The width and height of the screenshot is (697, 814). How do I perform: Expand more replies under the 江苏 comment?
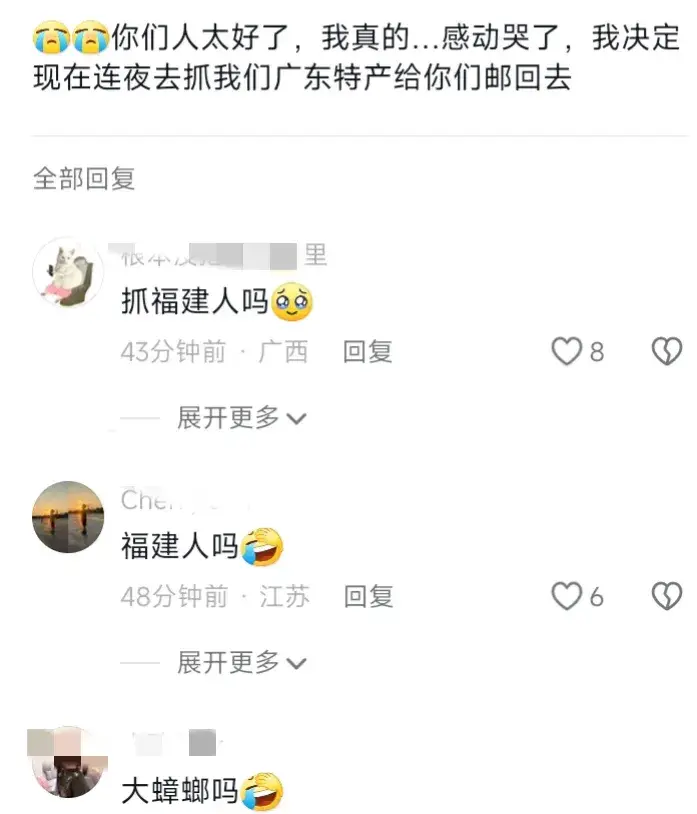[241, 662]
